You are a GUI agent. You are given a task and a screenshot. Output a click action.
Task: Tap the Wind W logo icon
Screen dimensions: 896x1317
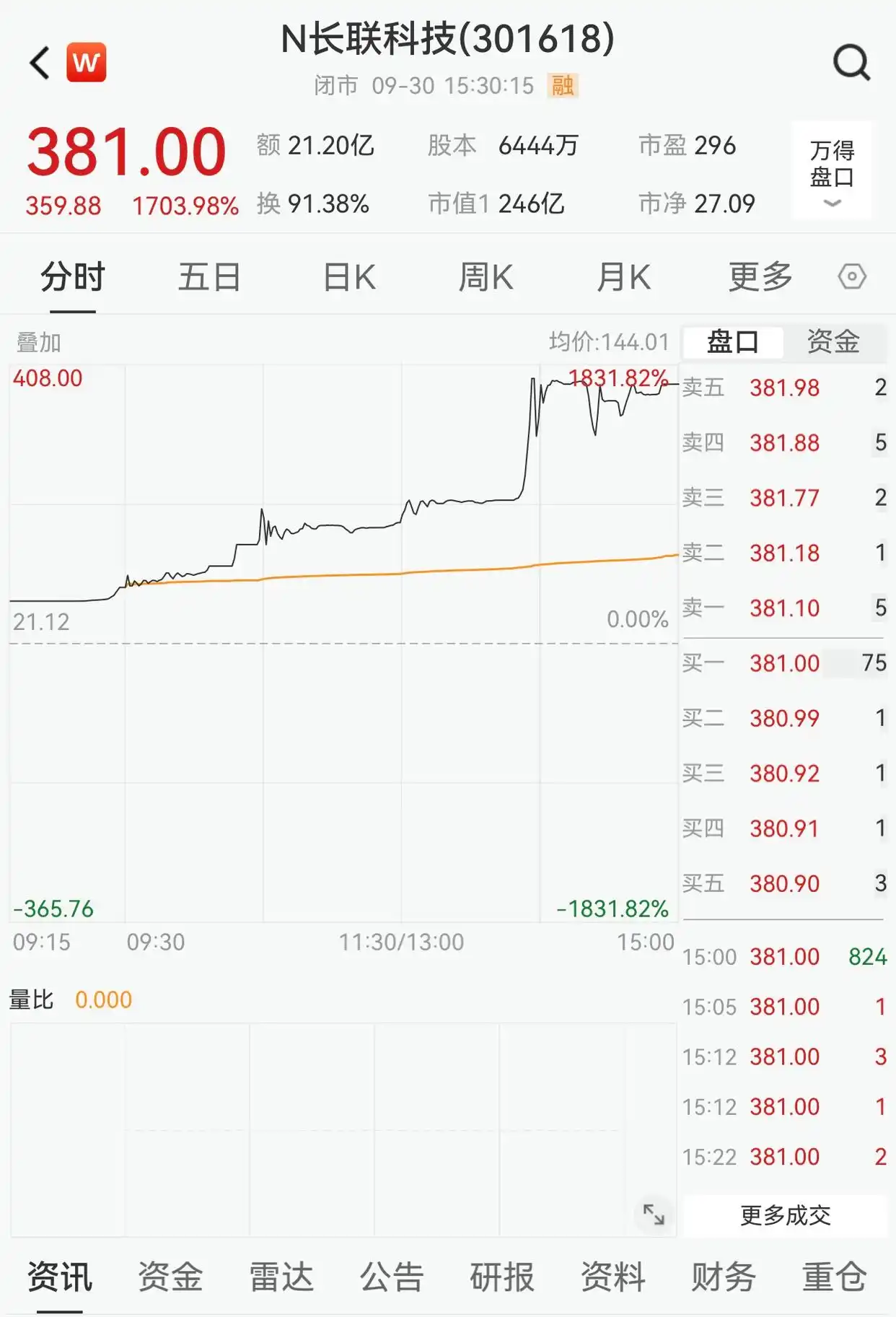85,64
